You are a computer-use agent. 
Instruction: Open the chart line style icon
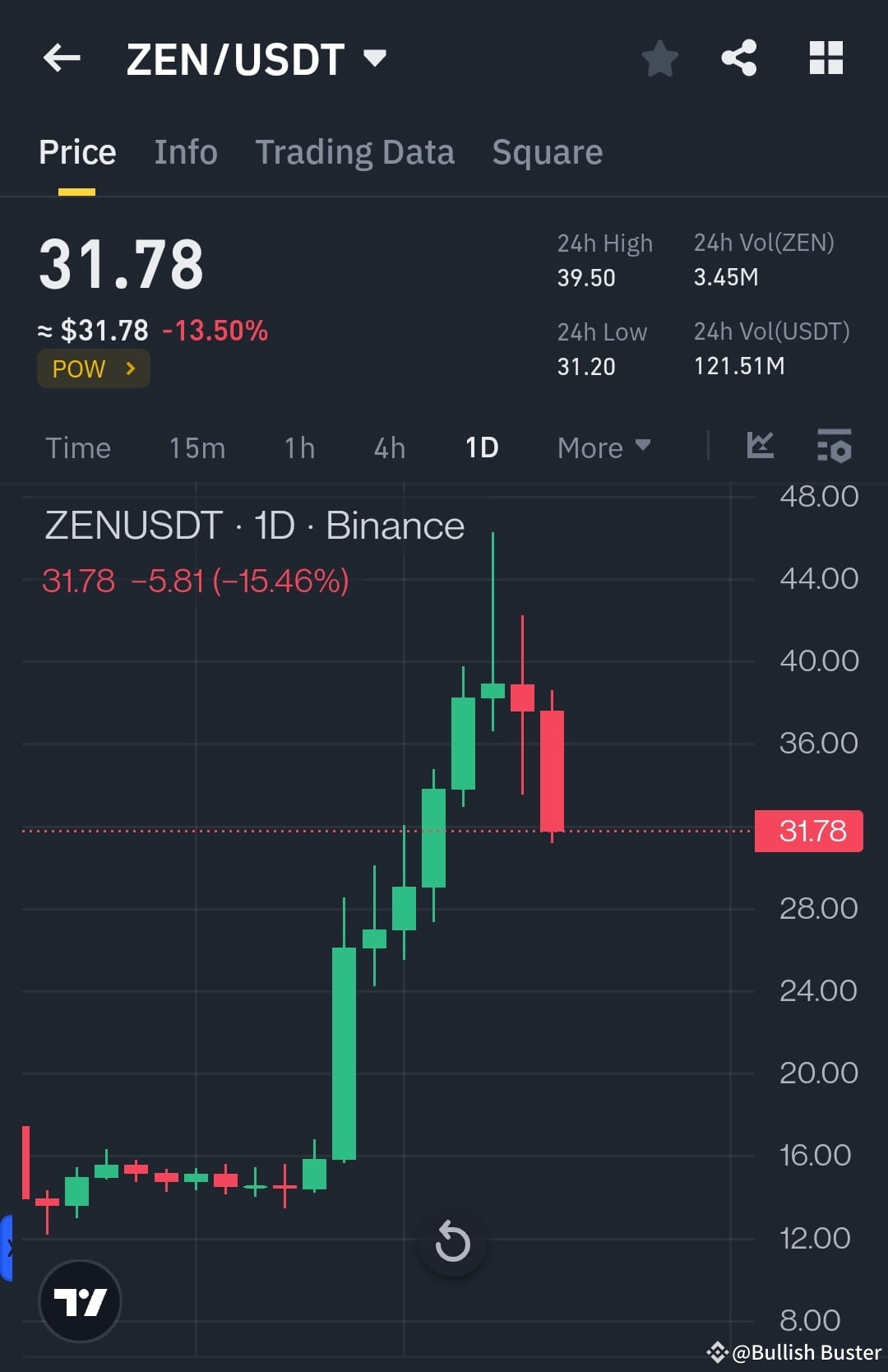click(760, 447)
